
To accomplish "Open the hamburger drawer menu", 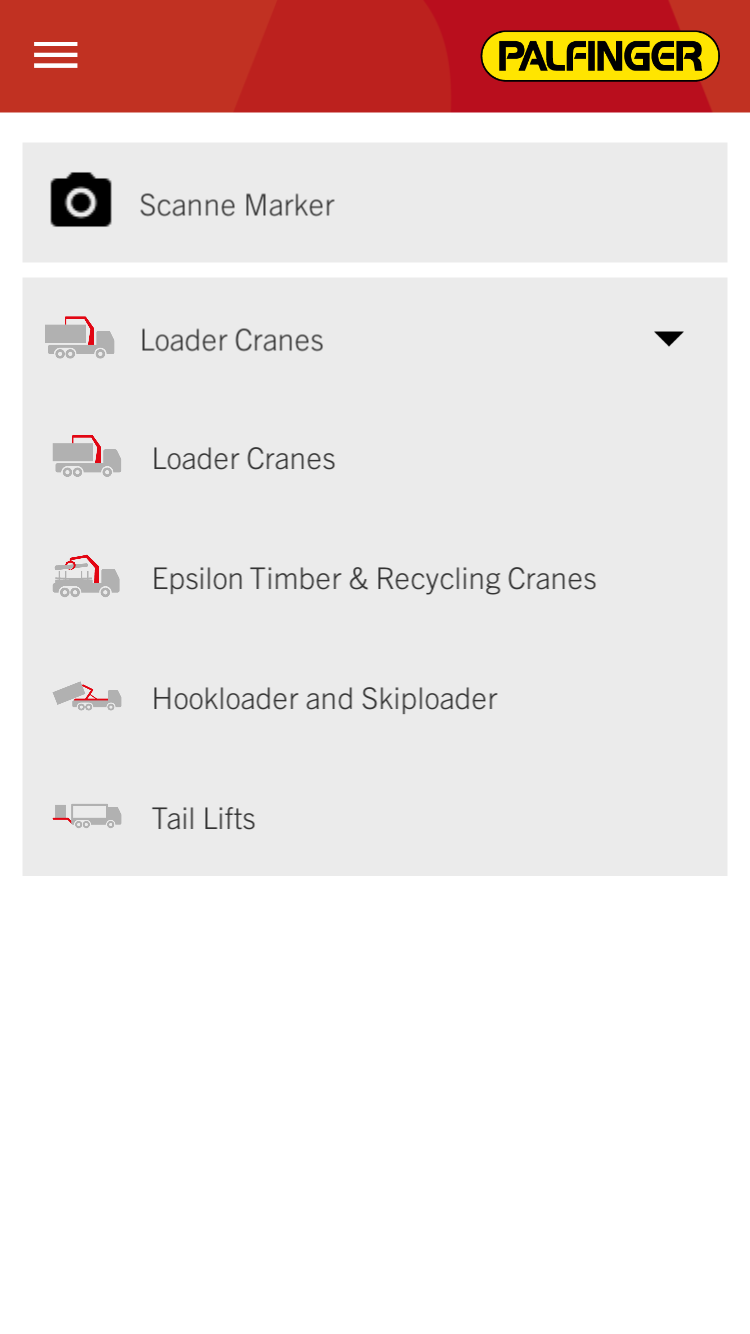I will coord(55,55).
